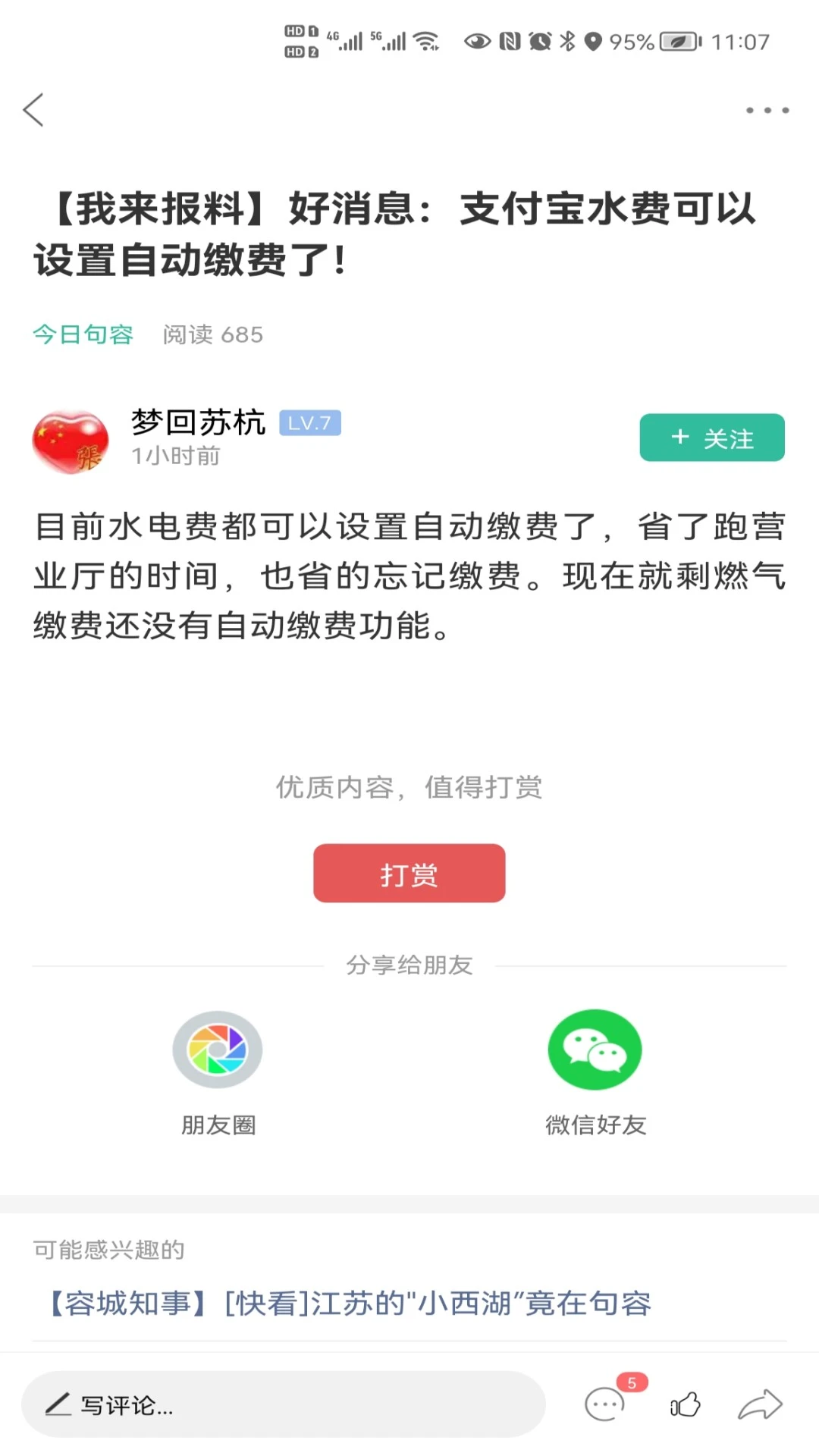The image size is (819, 1456).
Task: Select the 今日句容 channel tag
Action: pyautogui.click(x=82, y=334)
